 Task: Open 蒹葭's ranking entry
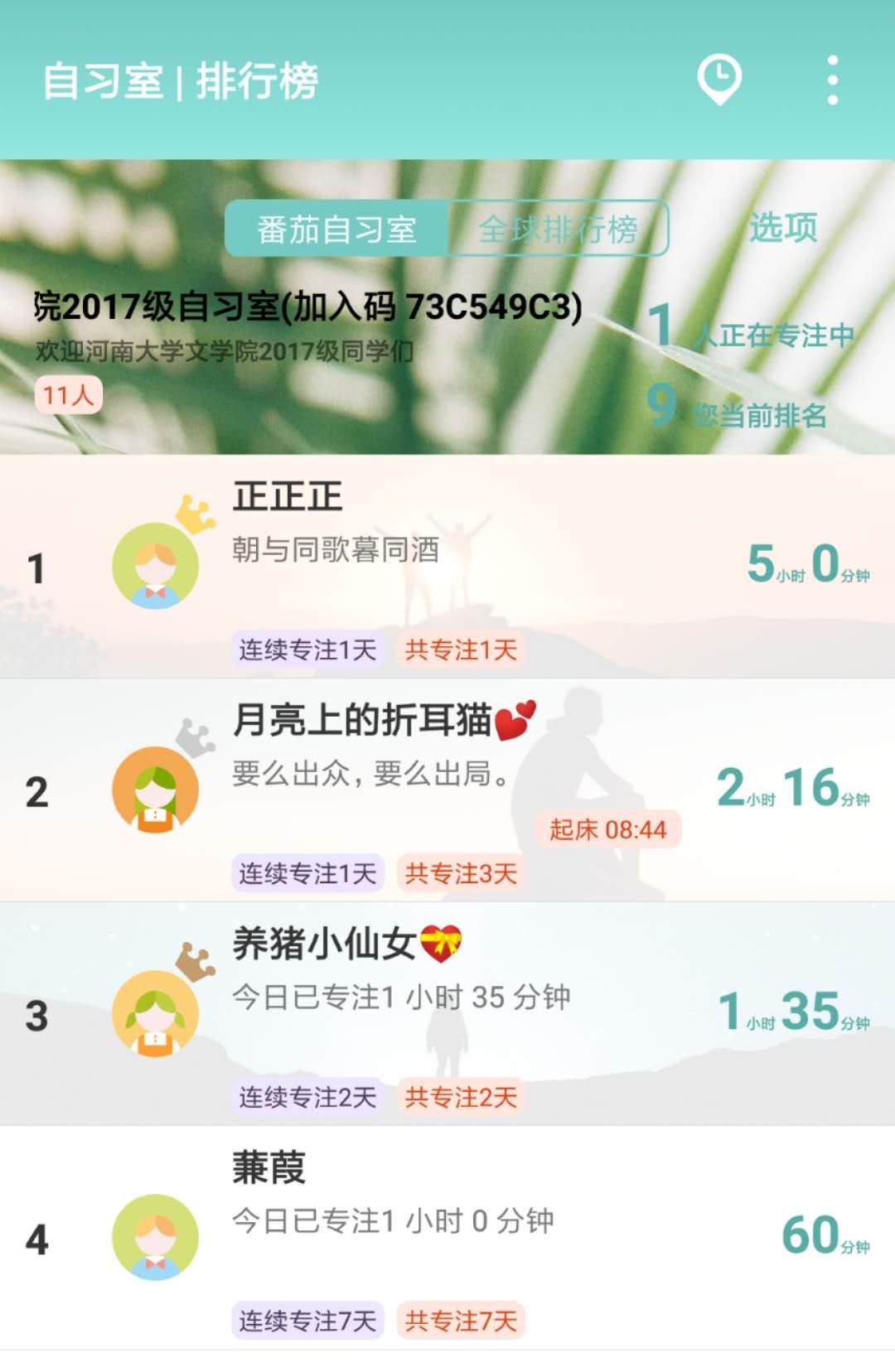(447, 1238)
